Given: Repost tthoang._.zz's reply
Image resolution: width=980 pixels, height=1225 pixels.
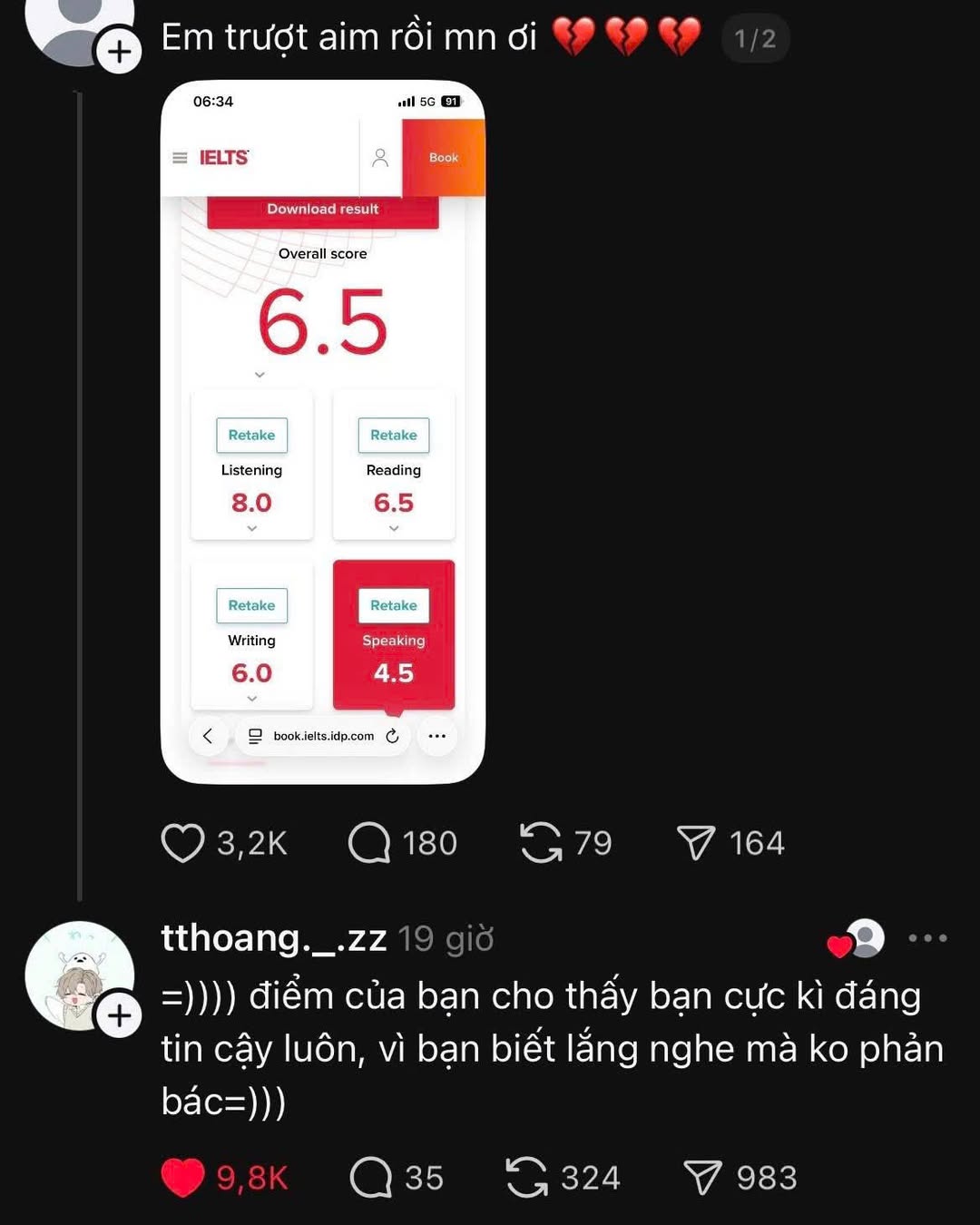Looking at the screenshot, I should (x=526, y=1178).
